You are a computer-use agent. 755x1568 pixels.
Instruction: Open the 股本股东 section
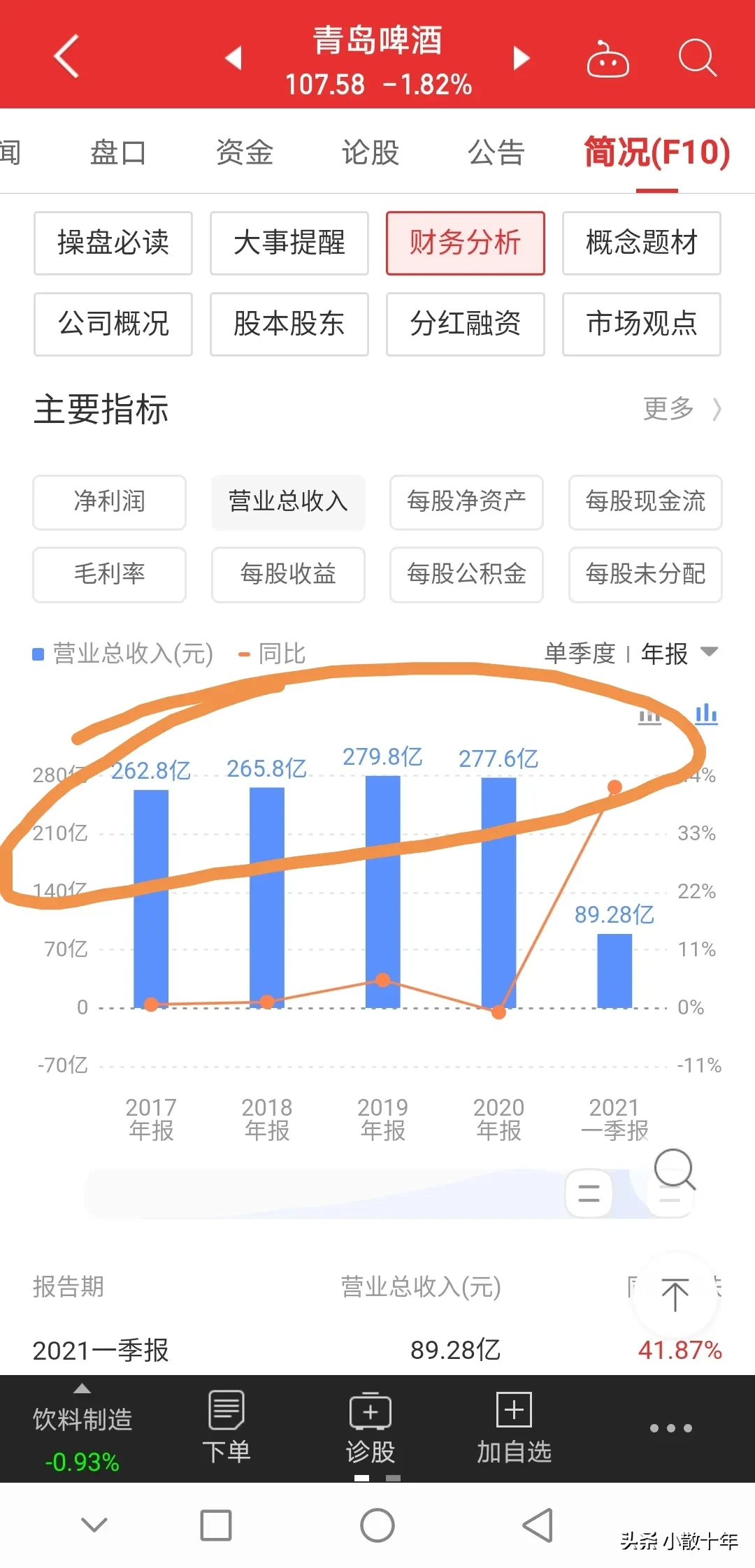289,324
